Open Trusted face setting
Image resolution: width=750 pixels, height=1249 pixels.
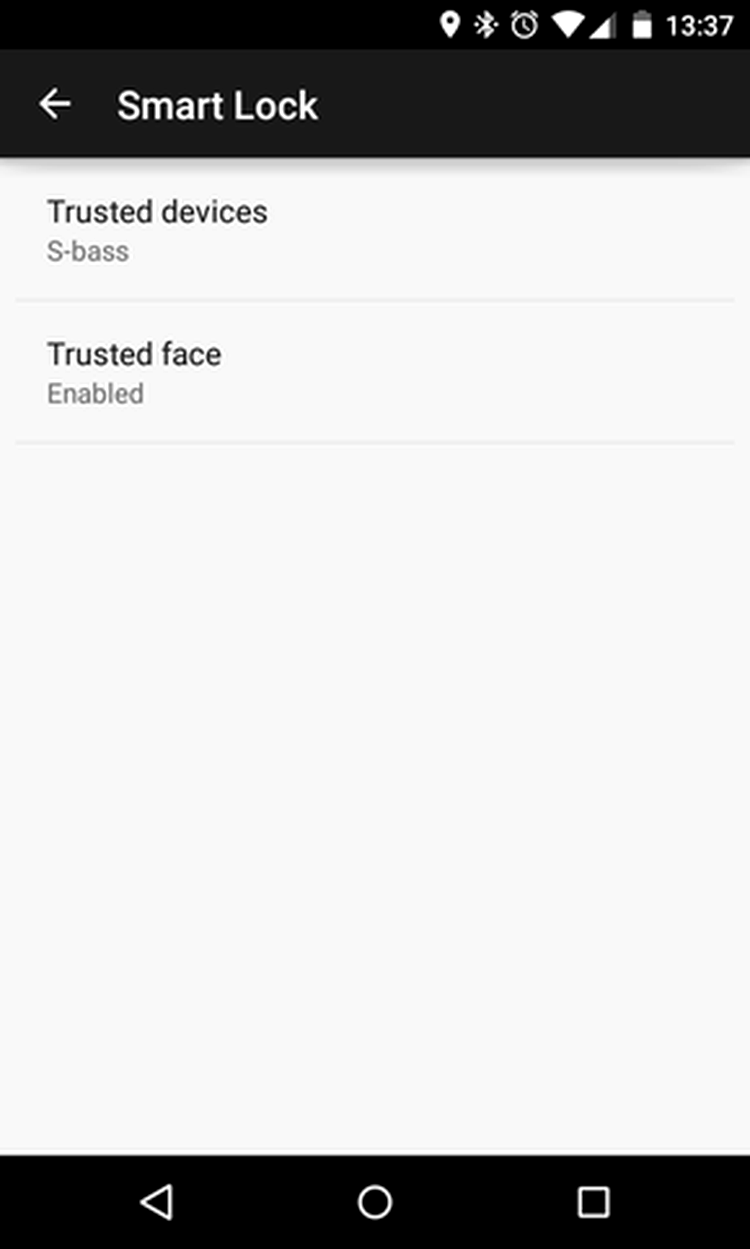375,372
